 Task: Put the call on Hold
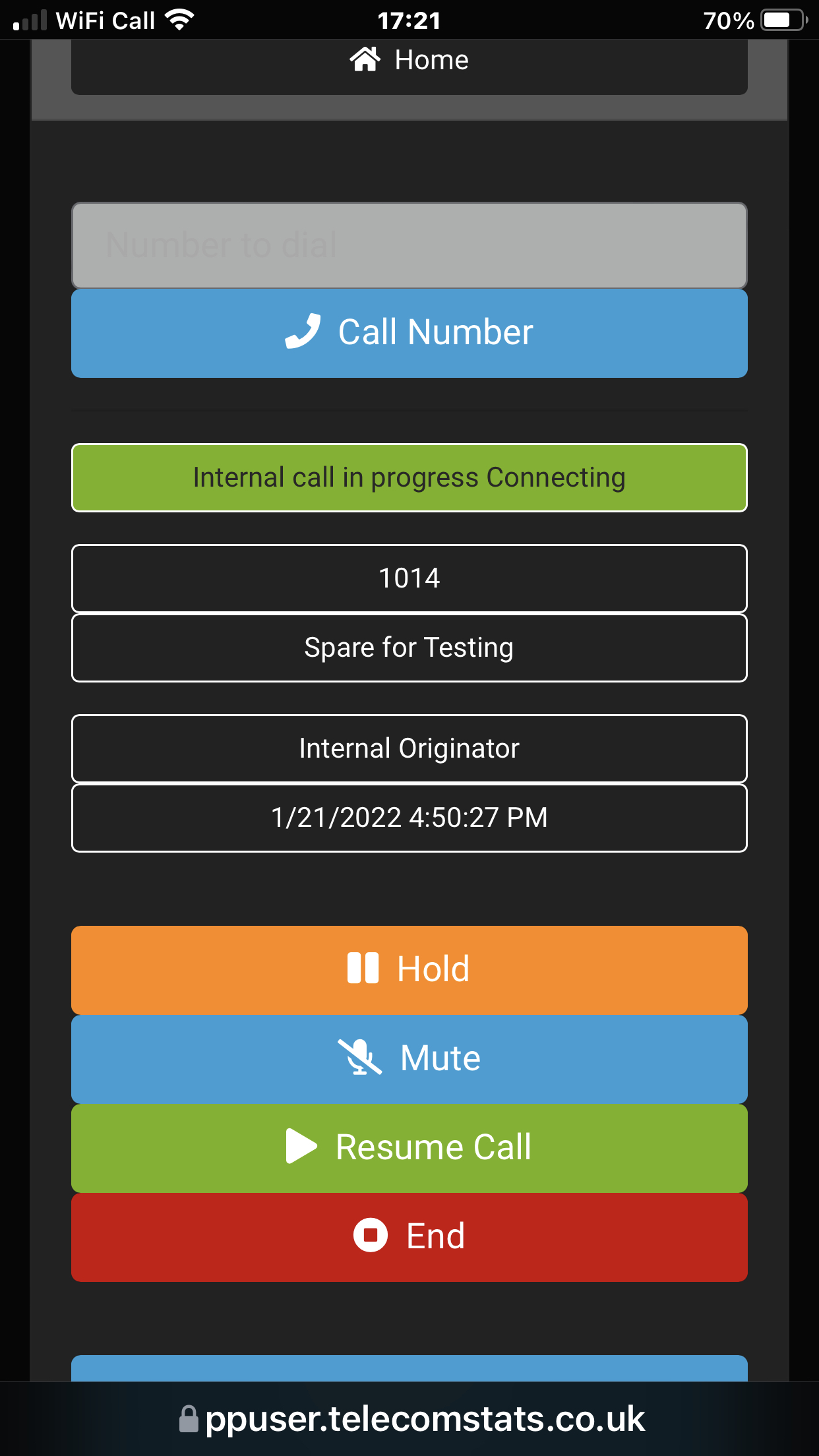tap(409, 970)
